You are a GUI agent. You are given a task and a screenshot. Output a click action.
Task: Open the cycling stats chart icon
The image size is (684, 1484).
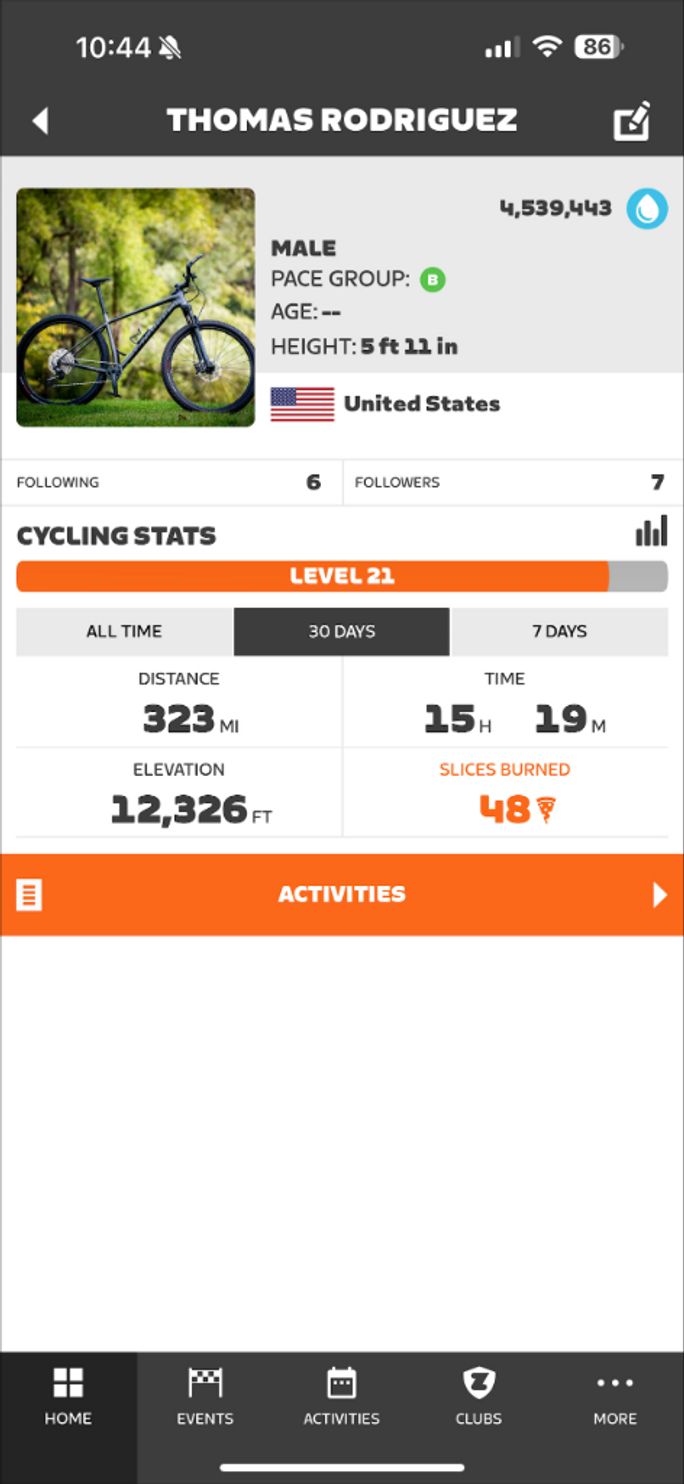click(x=651, y=531)
